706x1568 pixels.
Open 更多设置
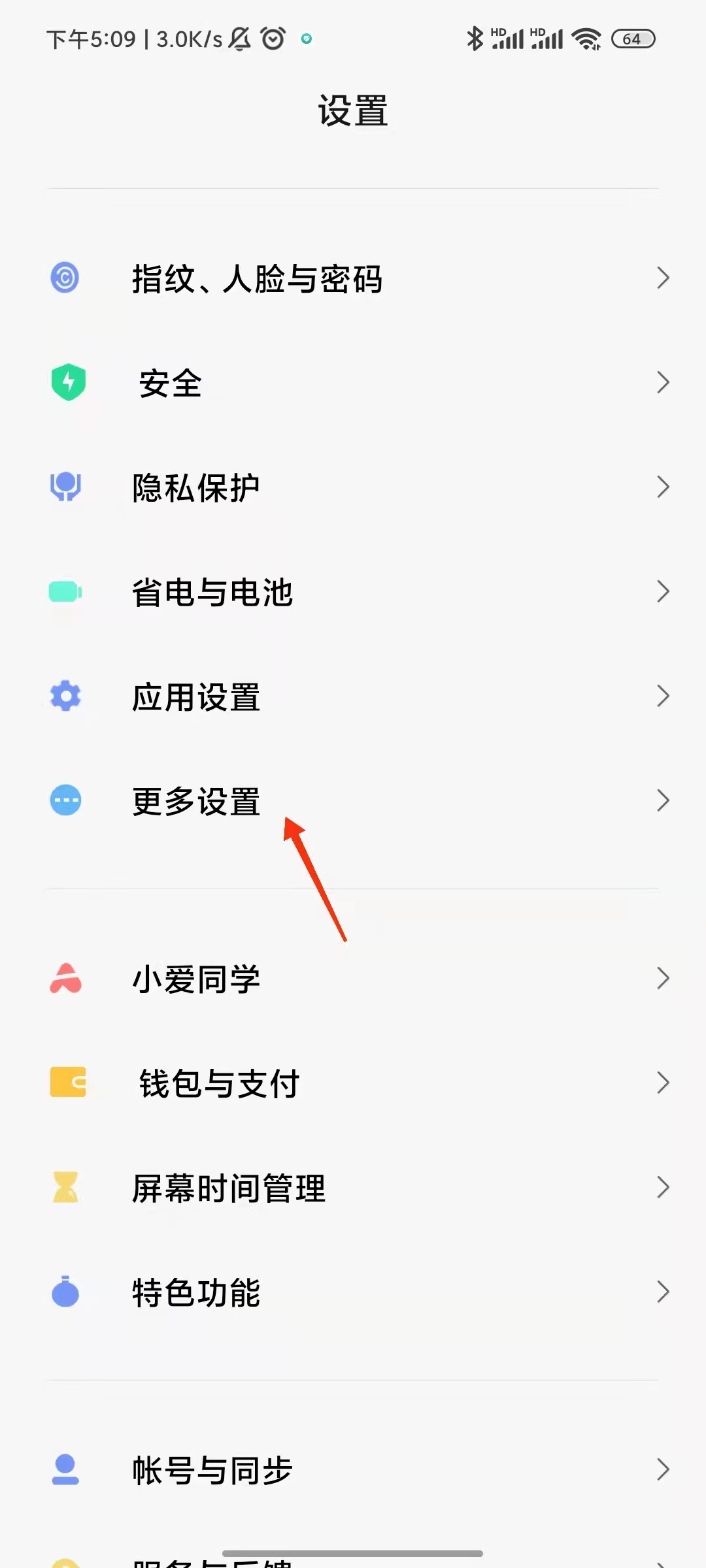point(353,801)
